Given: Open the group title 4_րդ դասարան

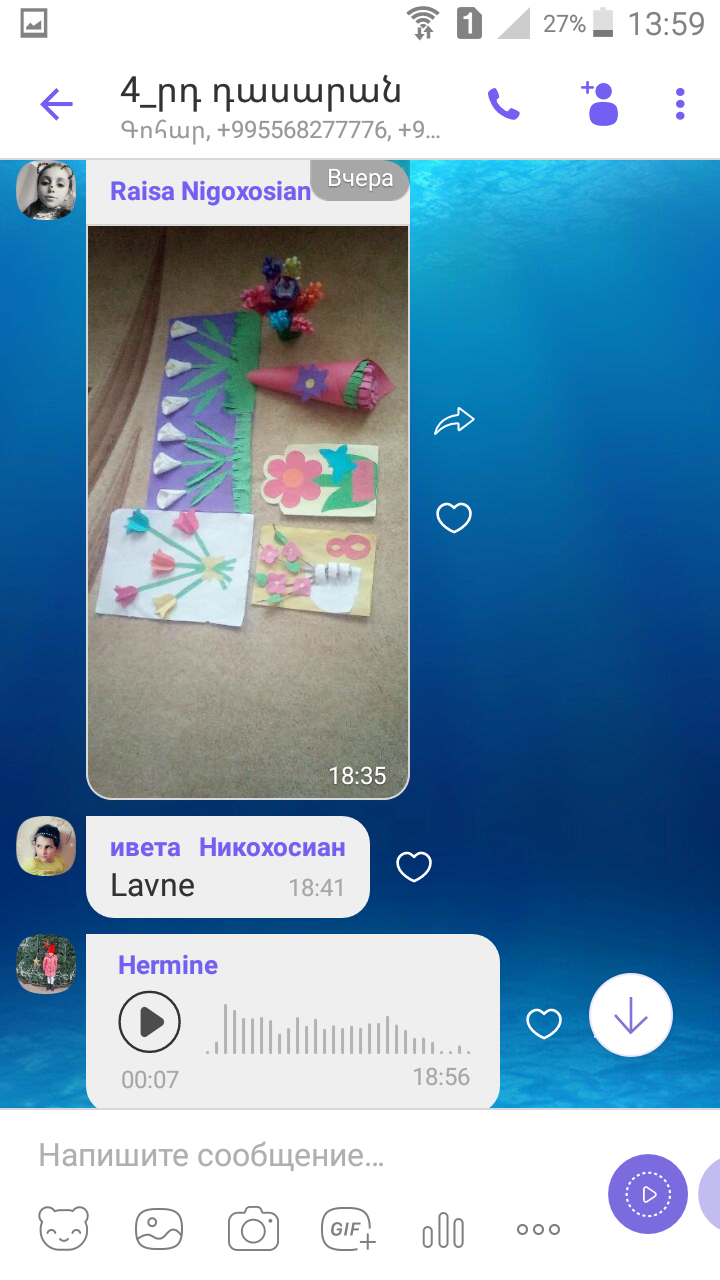Looking at the screenshot, I should (x=261, y=90).
